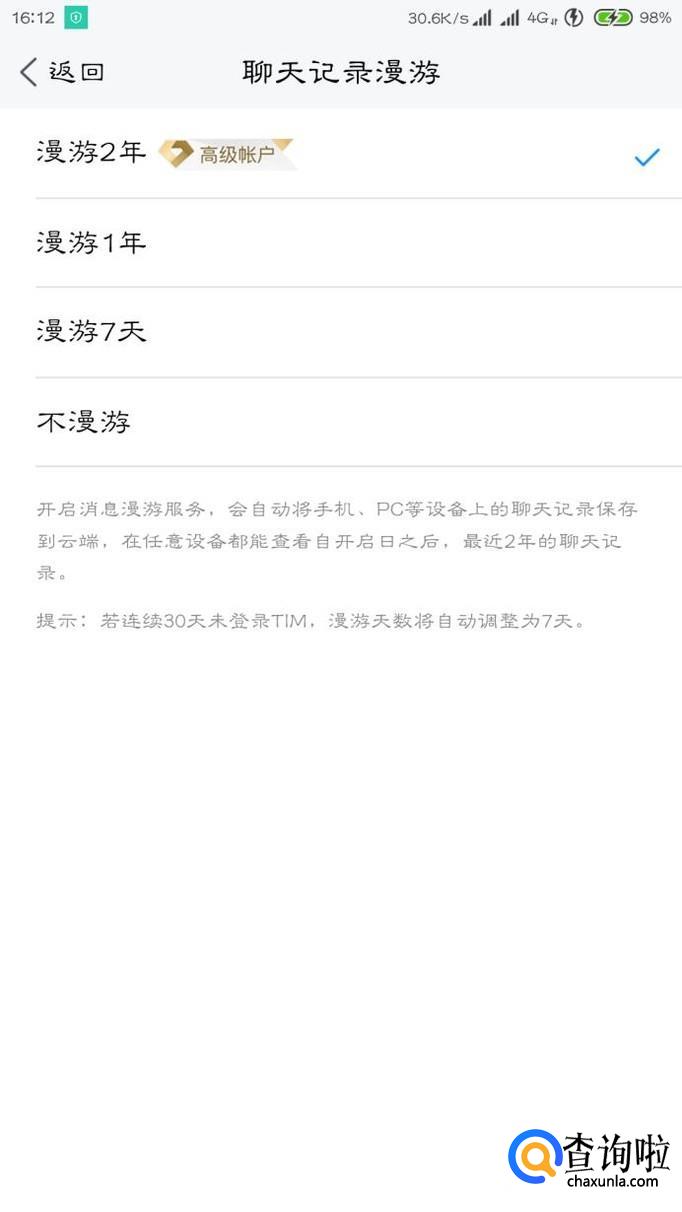Screen dimensions: 682x1212
Task: Select 不漫游 to disable roaming
Action: tap(84, 422)
